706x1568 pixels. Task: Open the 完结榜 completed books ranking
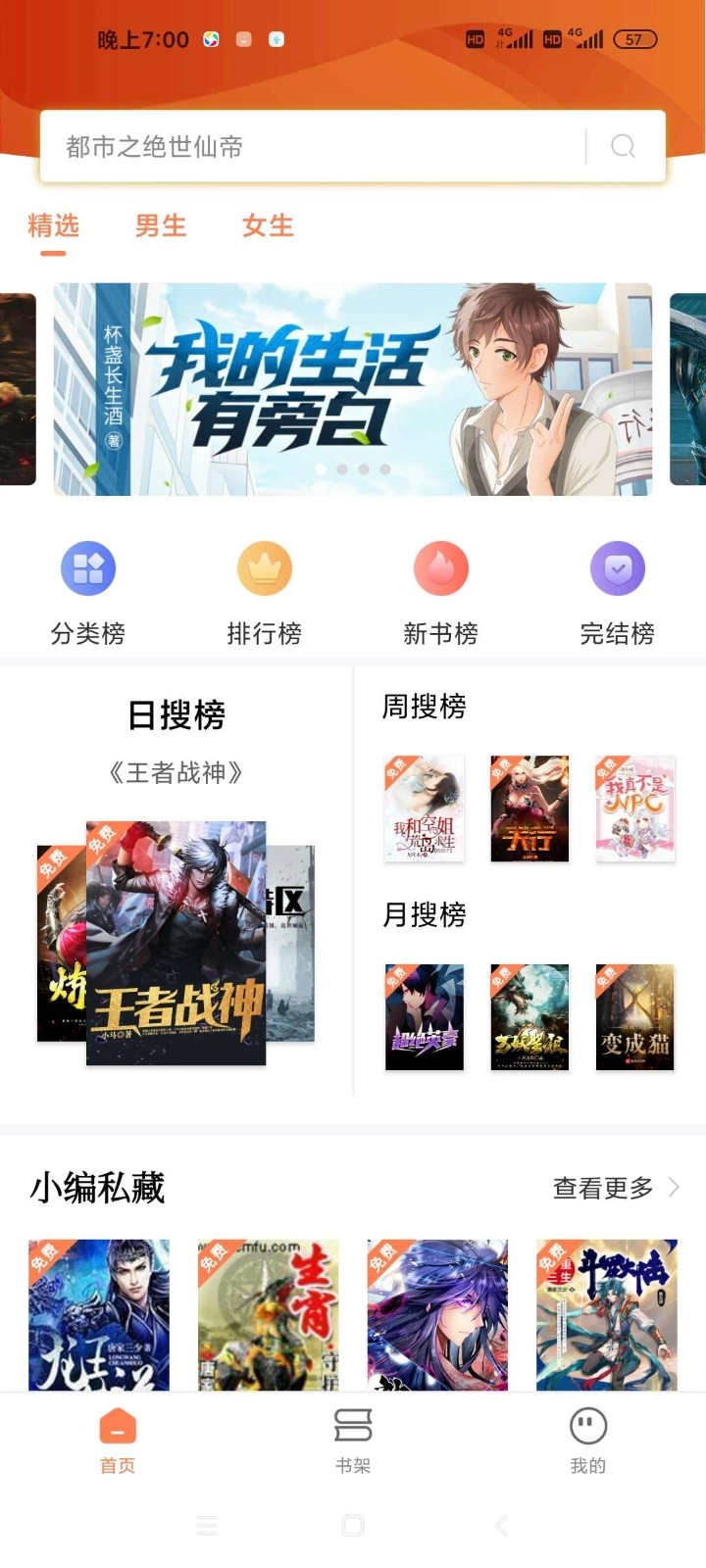click(617, 588)
